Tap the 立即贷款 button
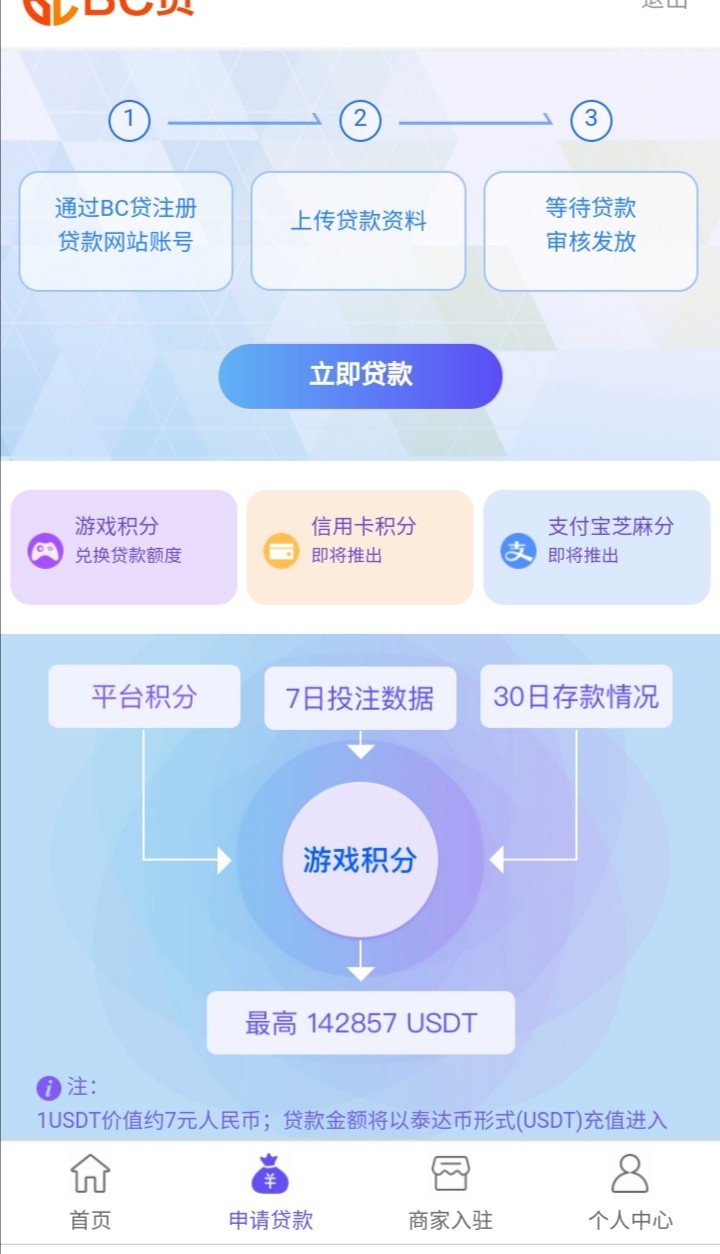Viewport: 720px width, 1254px height. coord(360,376)
